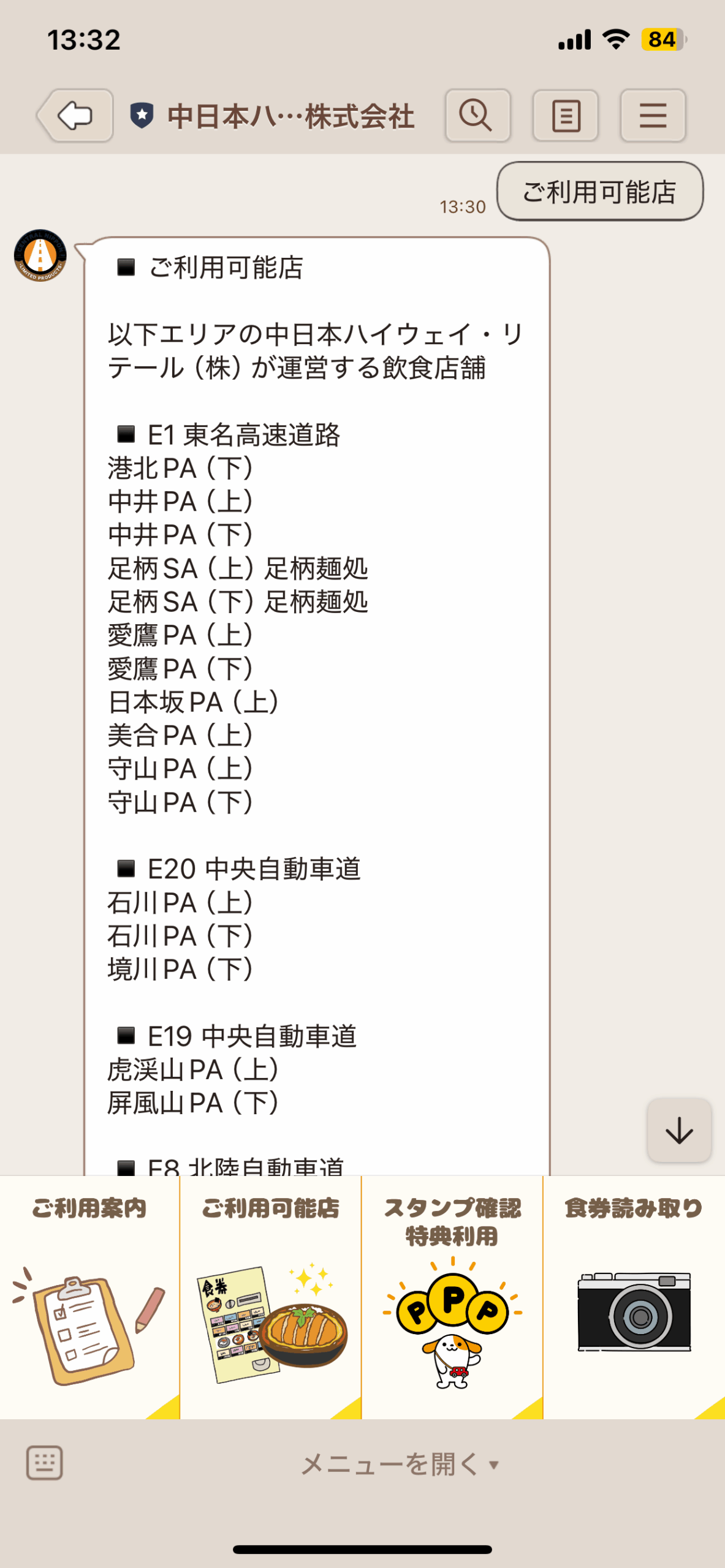Image resolution: width=725 pixels, height=1568 pixels.
Task: Switch to keyboard input
Action: pyautogui.click(x=44, y=1463)
